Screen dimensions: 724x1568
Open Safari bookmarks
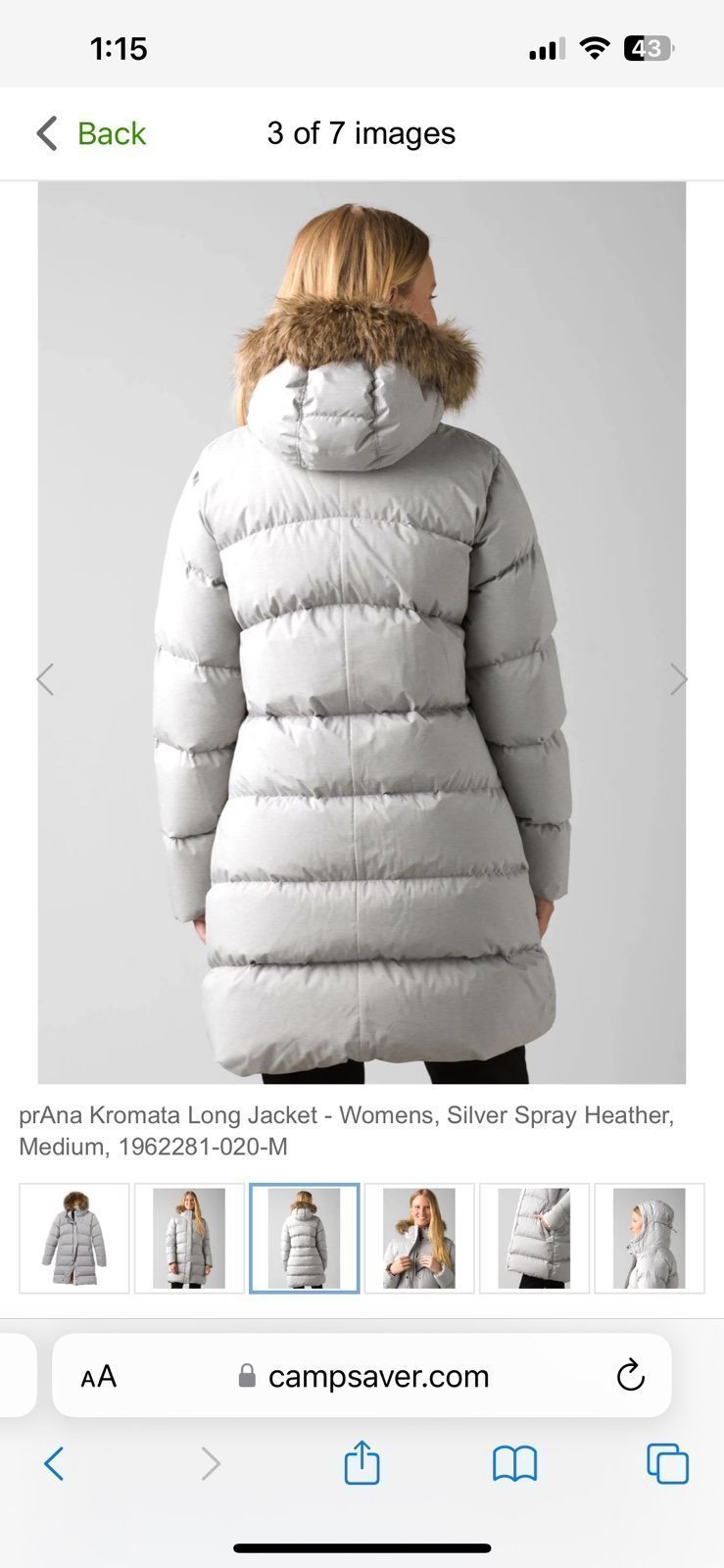pyautogui.click(x=514, y=1465)
